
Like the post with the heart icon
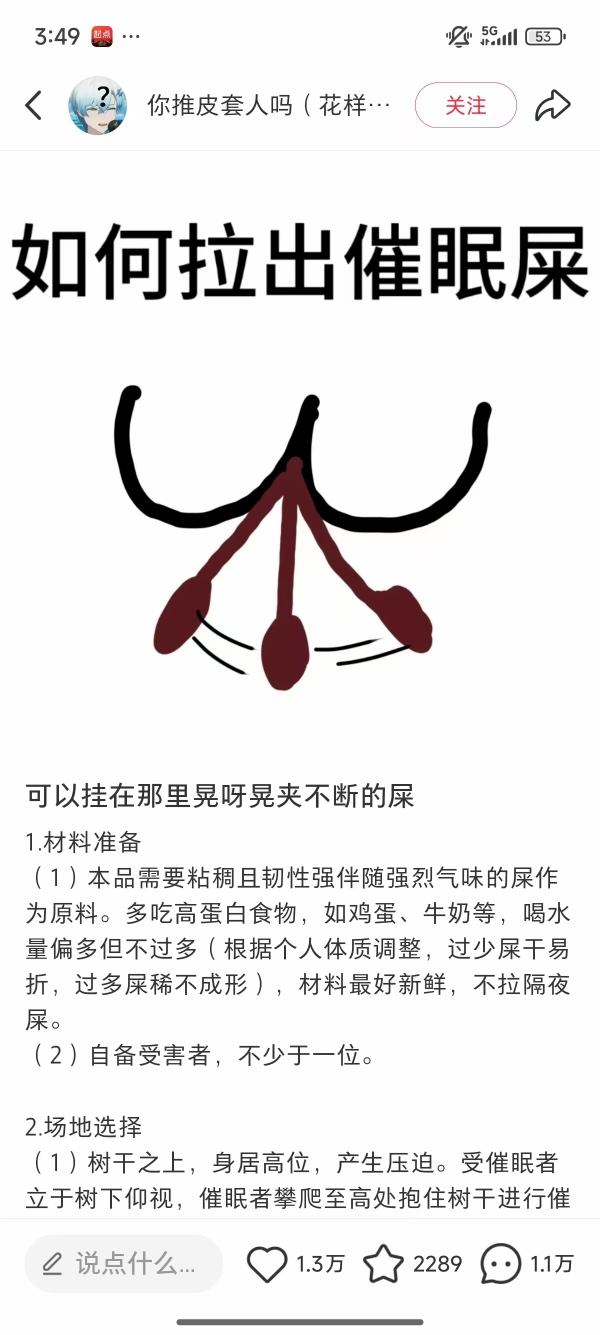(267, 1264)
